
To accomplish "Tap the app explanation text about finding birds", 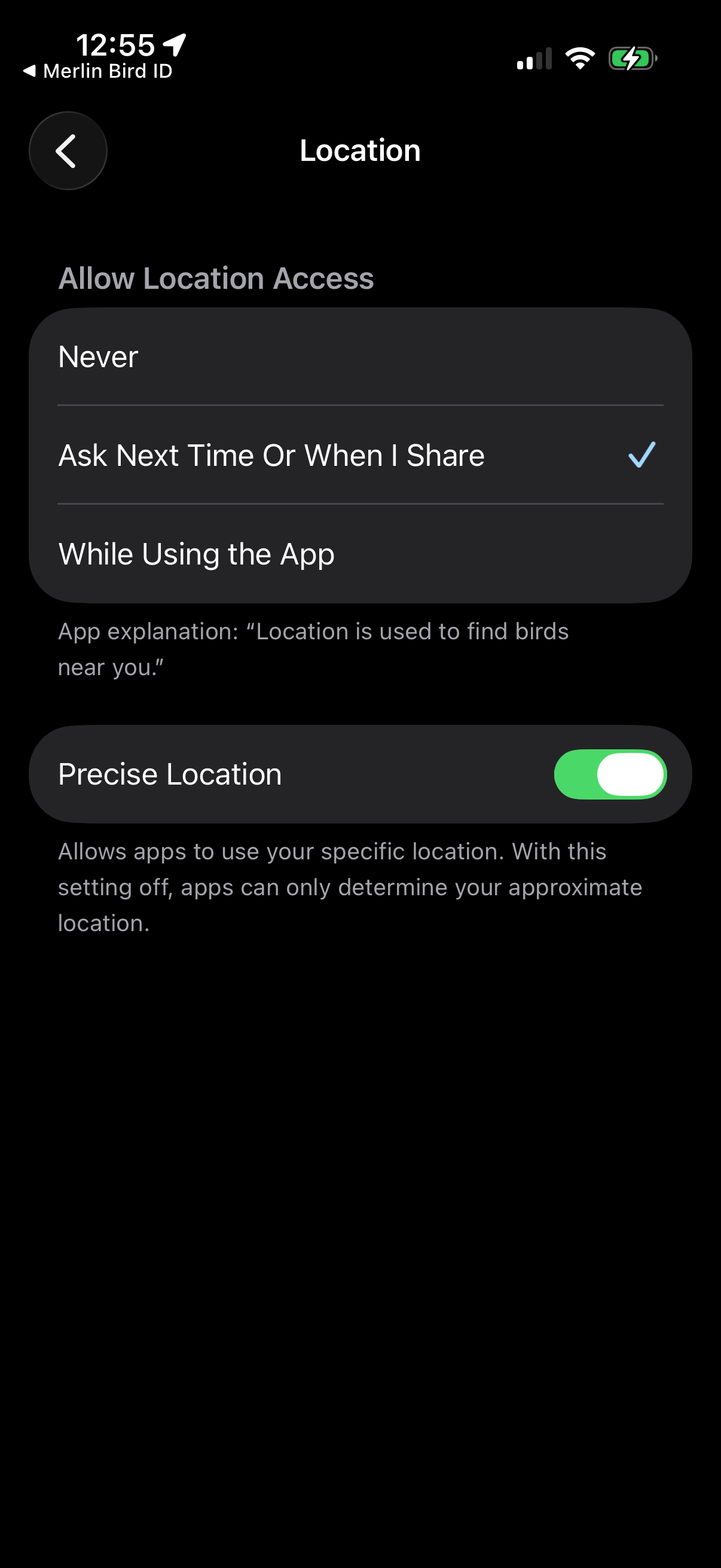I will pos(313,648).
